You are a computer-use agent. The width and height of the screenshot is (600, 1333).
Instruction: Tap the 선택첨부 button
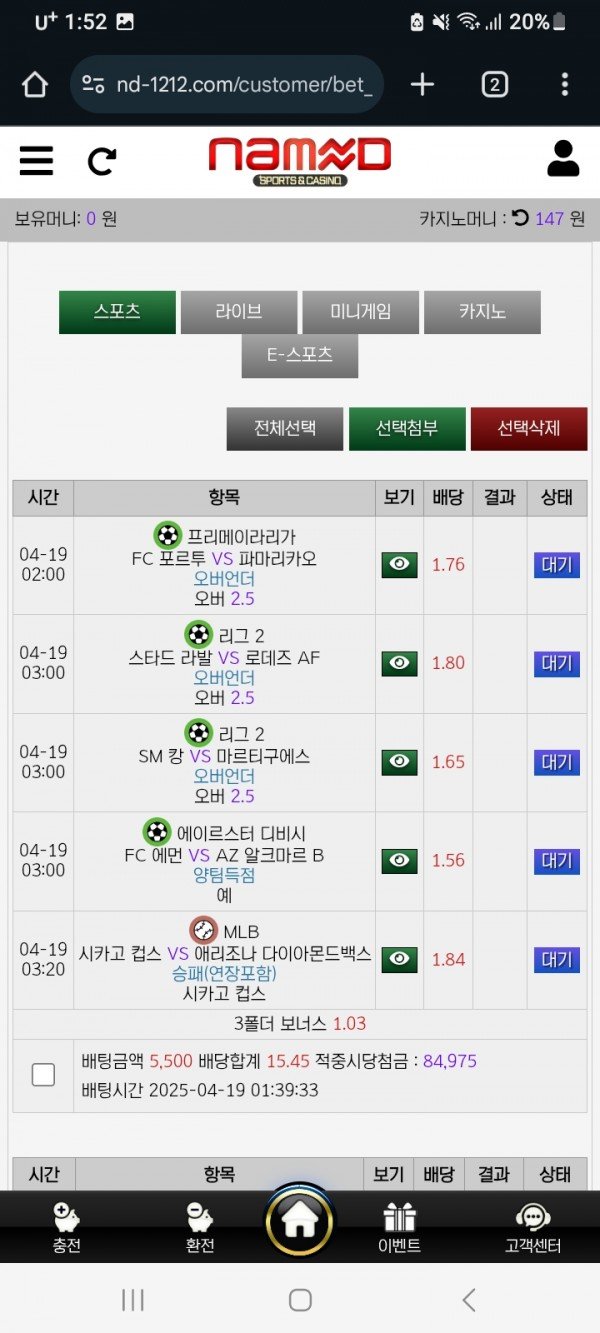pos(407,428)
